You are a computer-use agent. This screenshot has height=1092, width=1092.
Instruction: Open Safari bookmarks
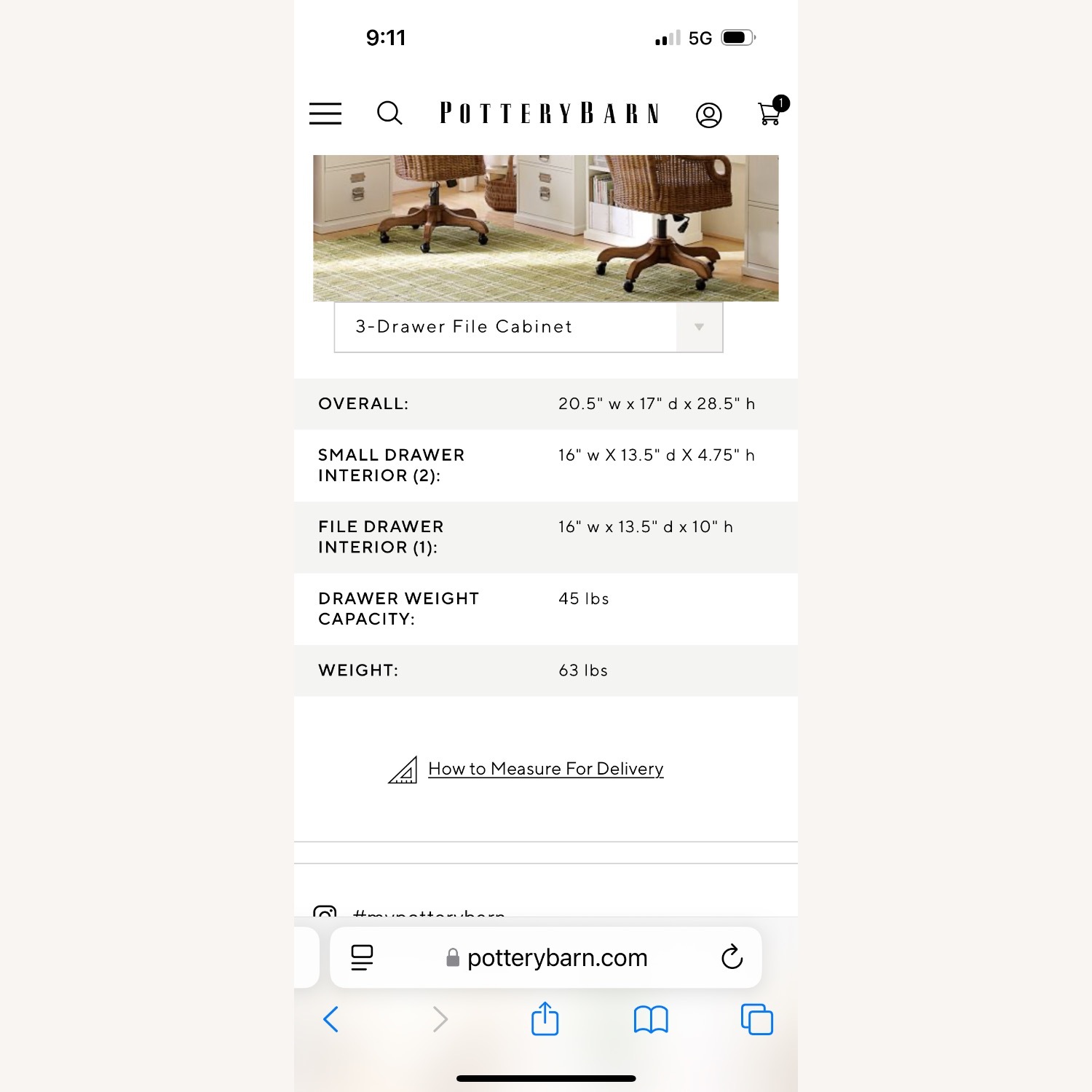[x=651, y=1019]
